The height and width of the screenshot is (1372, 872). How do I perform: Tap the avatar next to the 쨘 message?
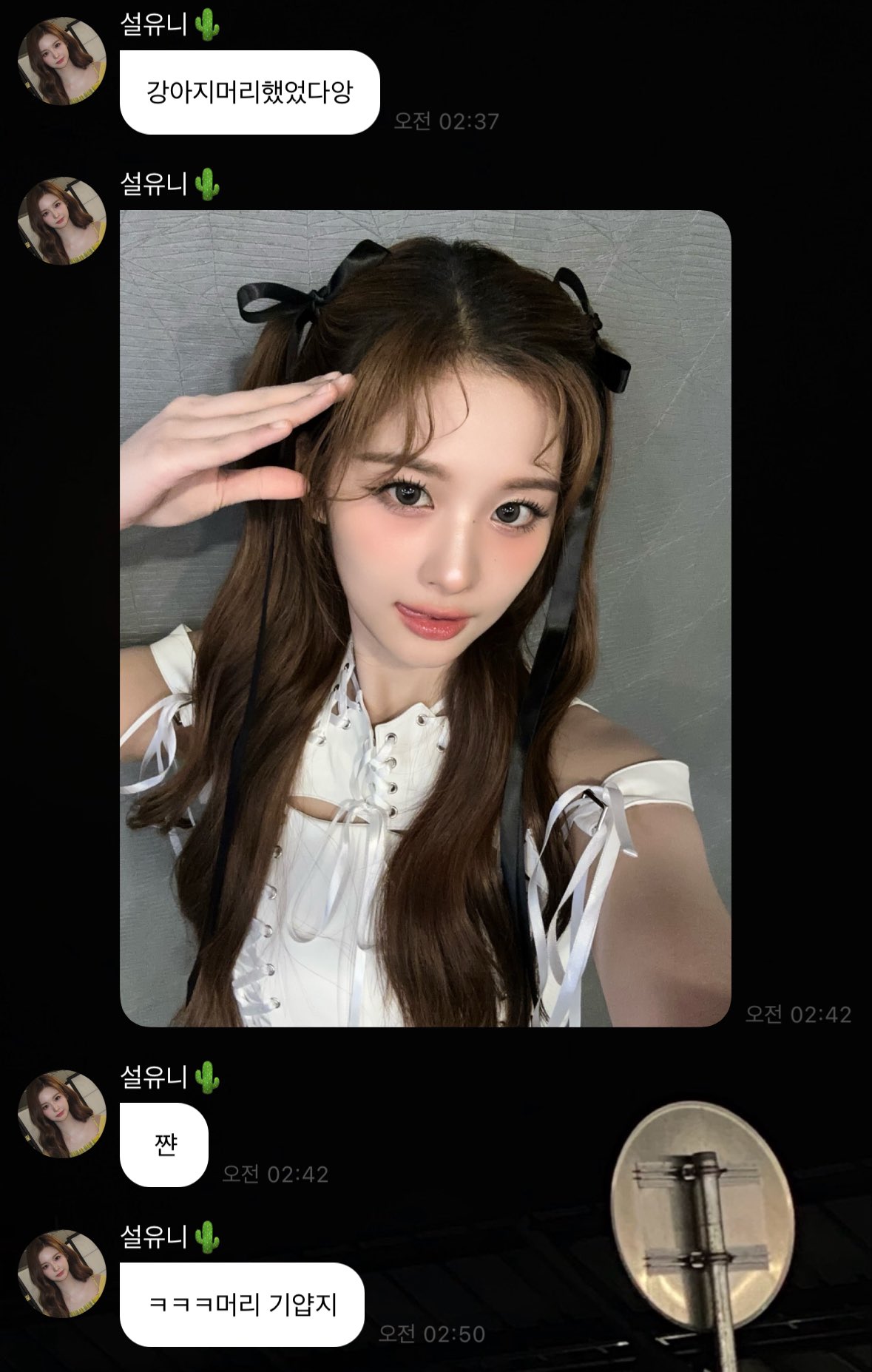(x=62, y=1114)
